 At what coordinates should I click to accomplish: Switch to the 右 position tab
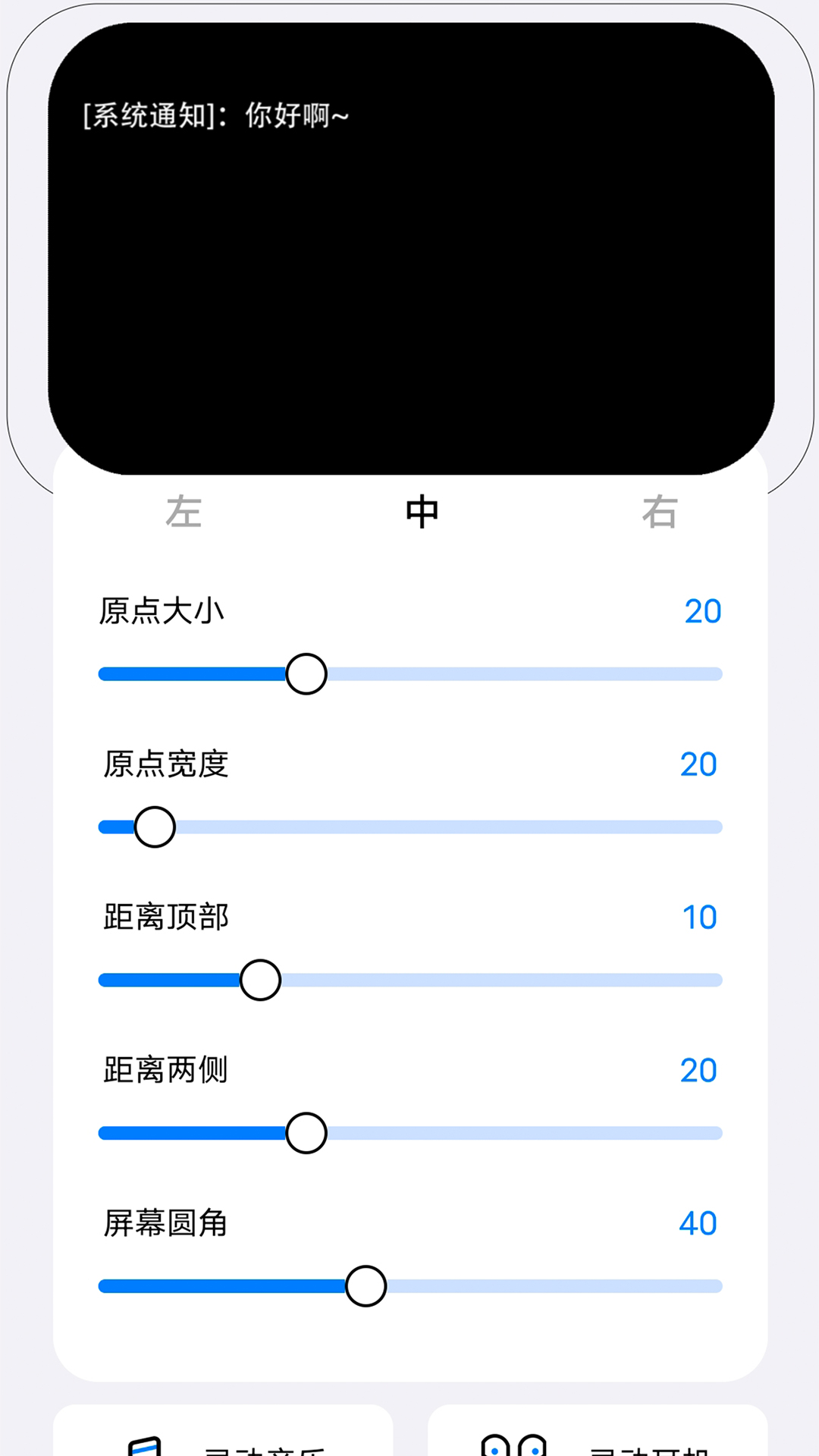658,511
